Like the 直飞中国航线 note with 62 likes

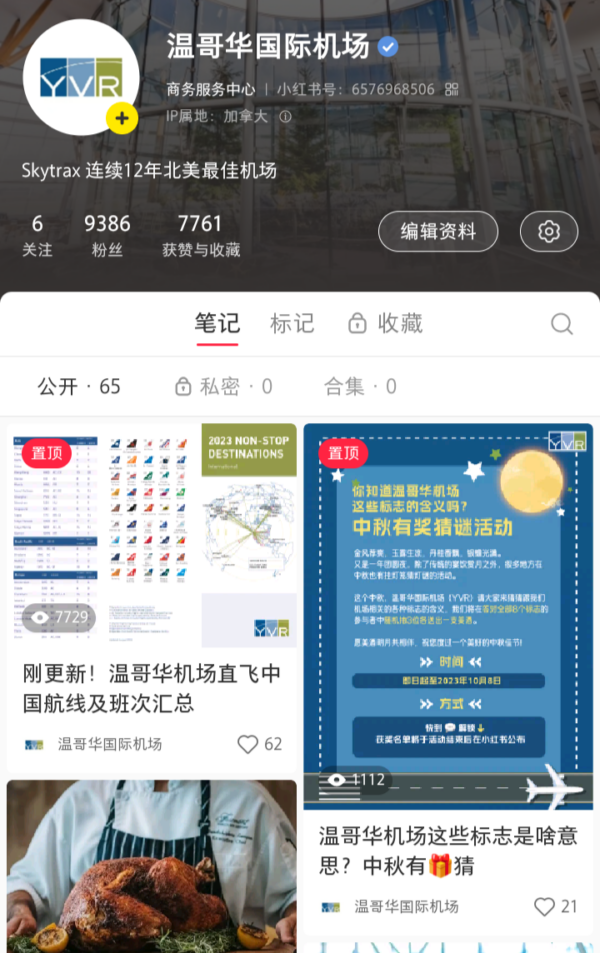point(248,744)
